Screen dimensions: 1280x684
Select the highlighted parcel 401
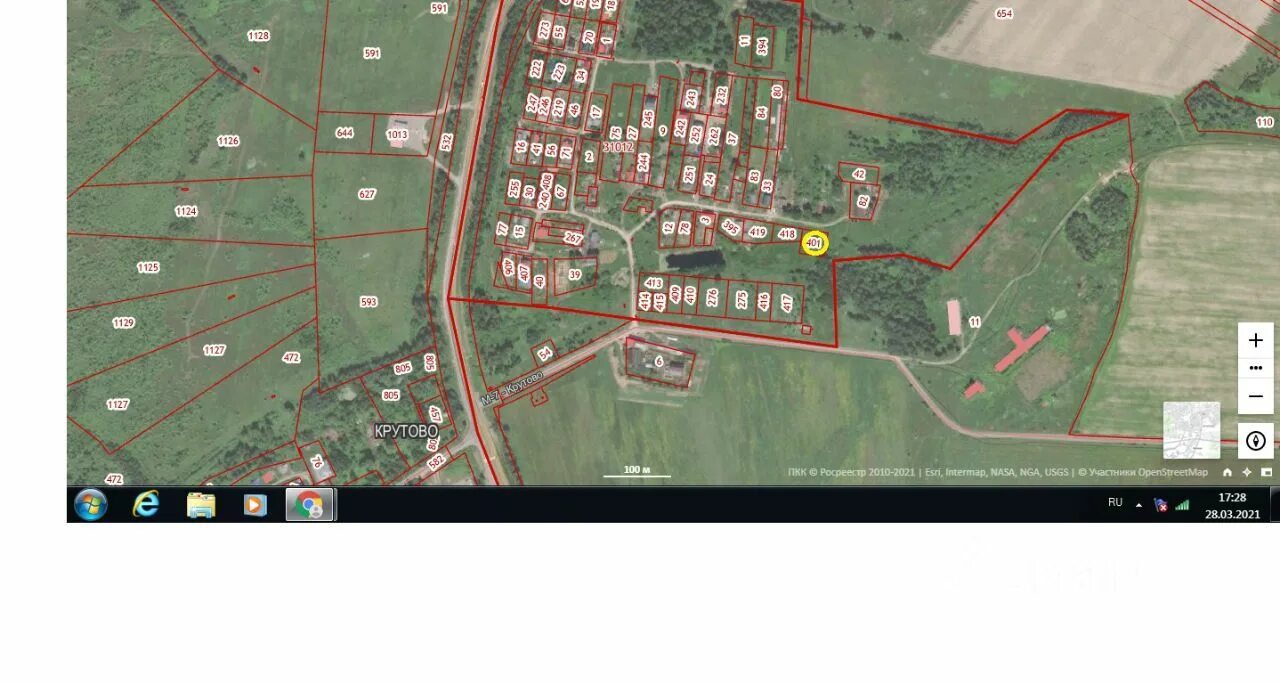[x=815, y=243]
